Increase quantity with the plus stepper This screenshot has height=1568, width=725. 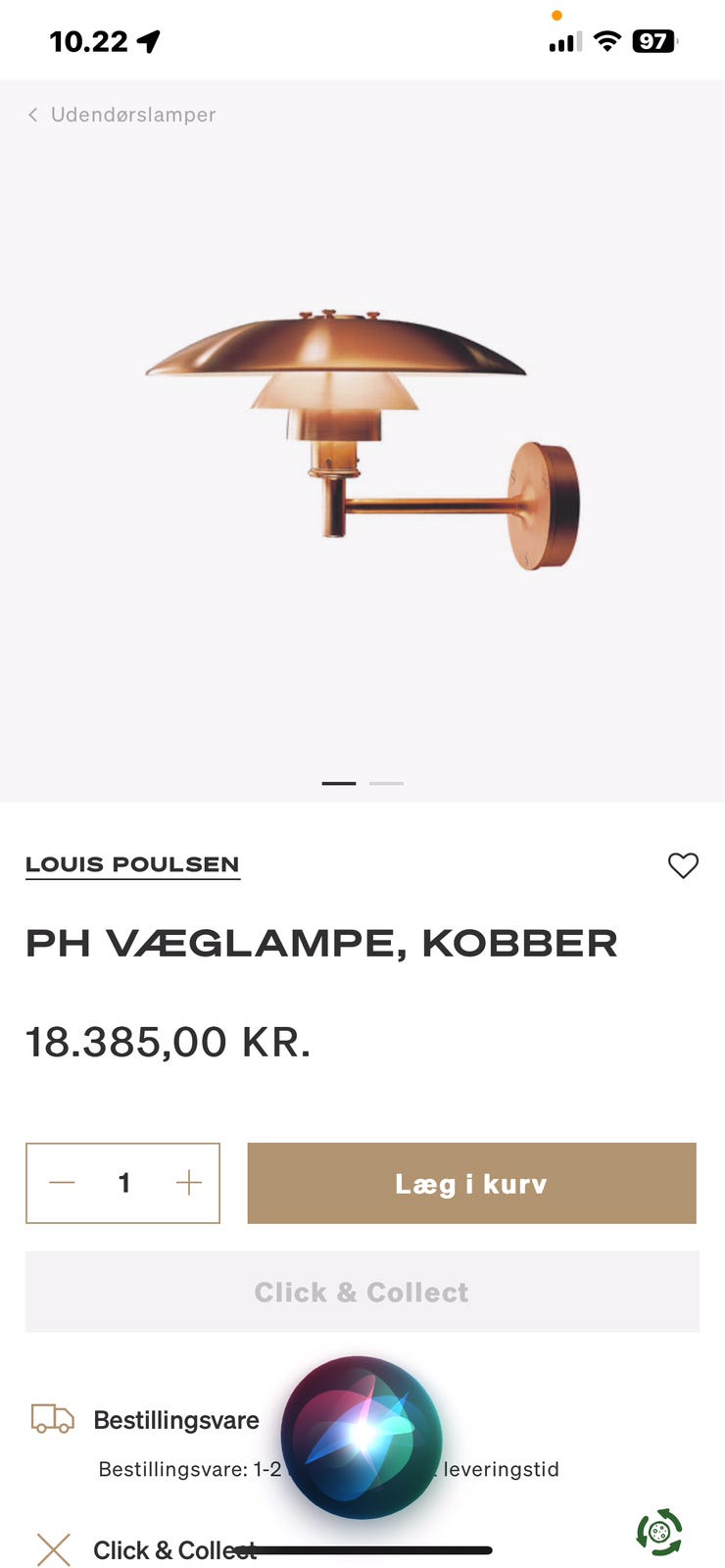click(189, 1183)
